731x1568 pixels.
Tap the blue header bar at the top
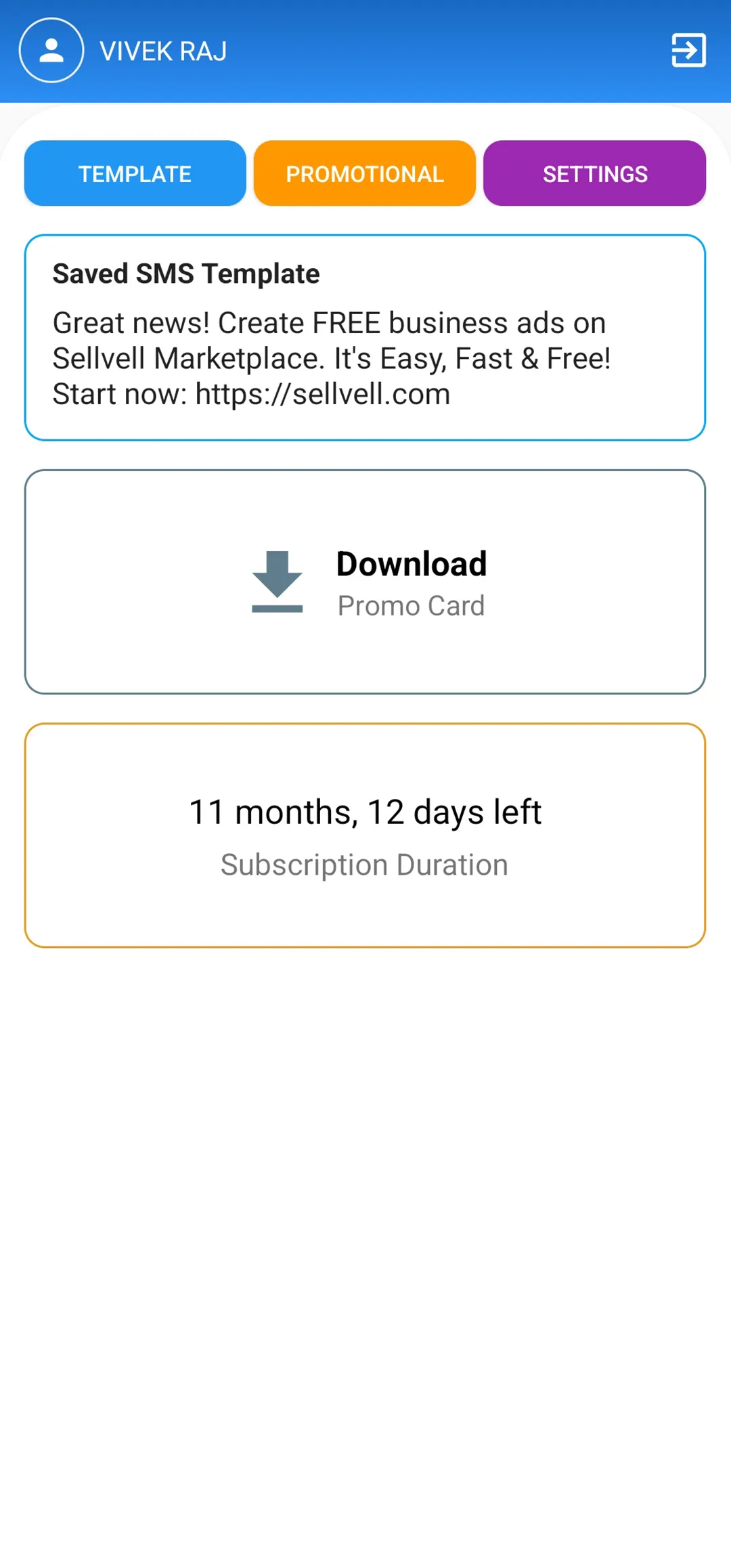click(365, 50)
